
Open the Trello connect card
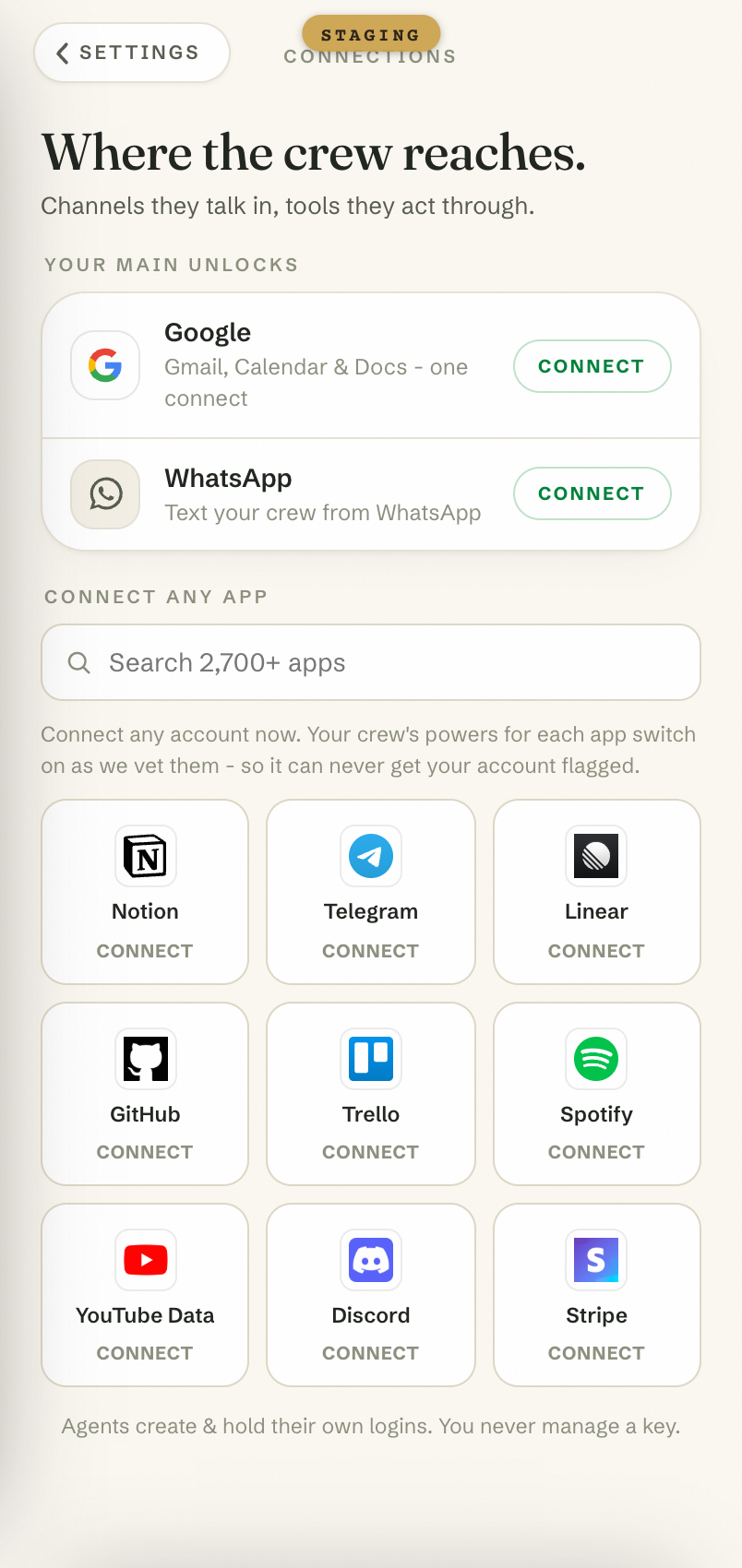[x=371, y=1094]
